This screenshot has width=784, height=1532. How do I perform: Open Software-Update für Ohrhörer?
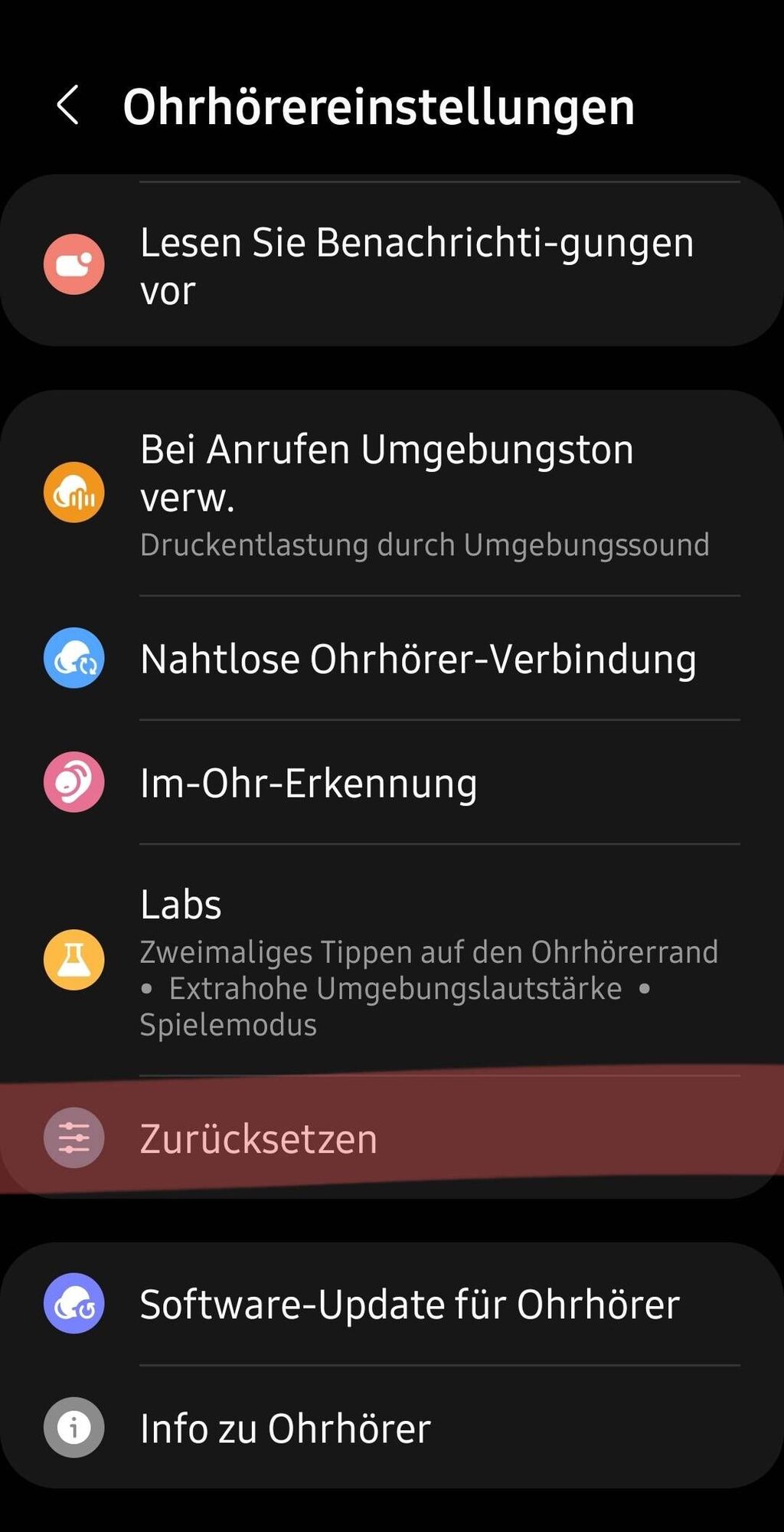tap(410, 1304)
